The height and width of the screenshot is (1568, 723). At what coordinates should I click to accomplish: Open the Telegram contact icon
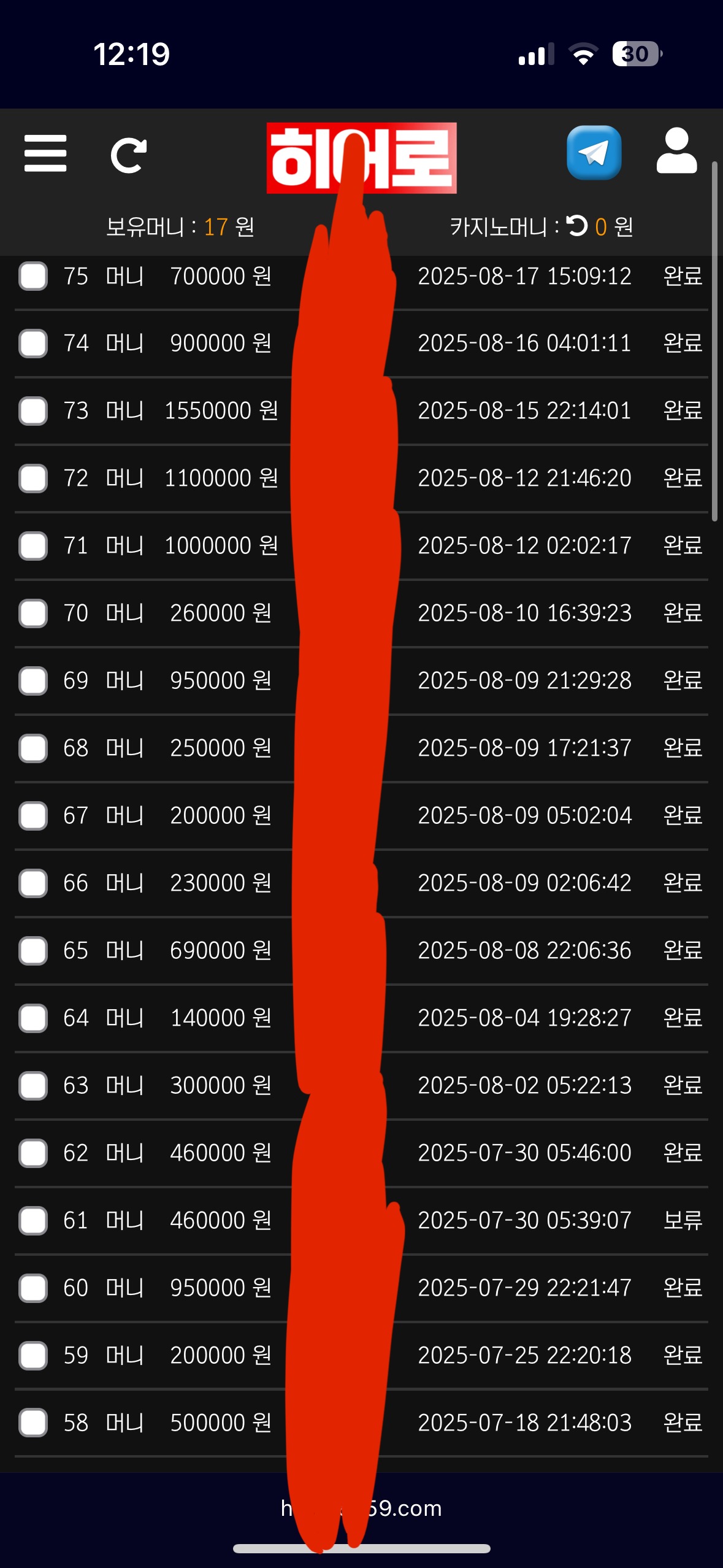tap(594, 153)
